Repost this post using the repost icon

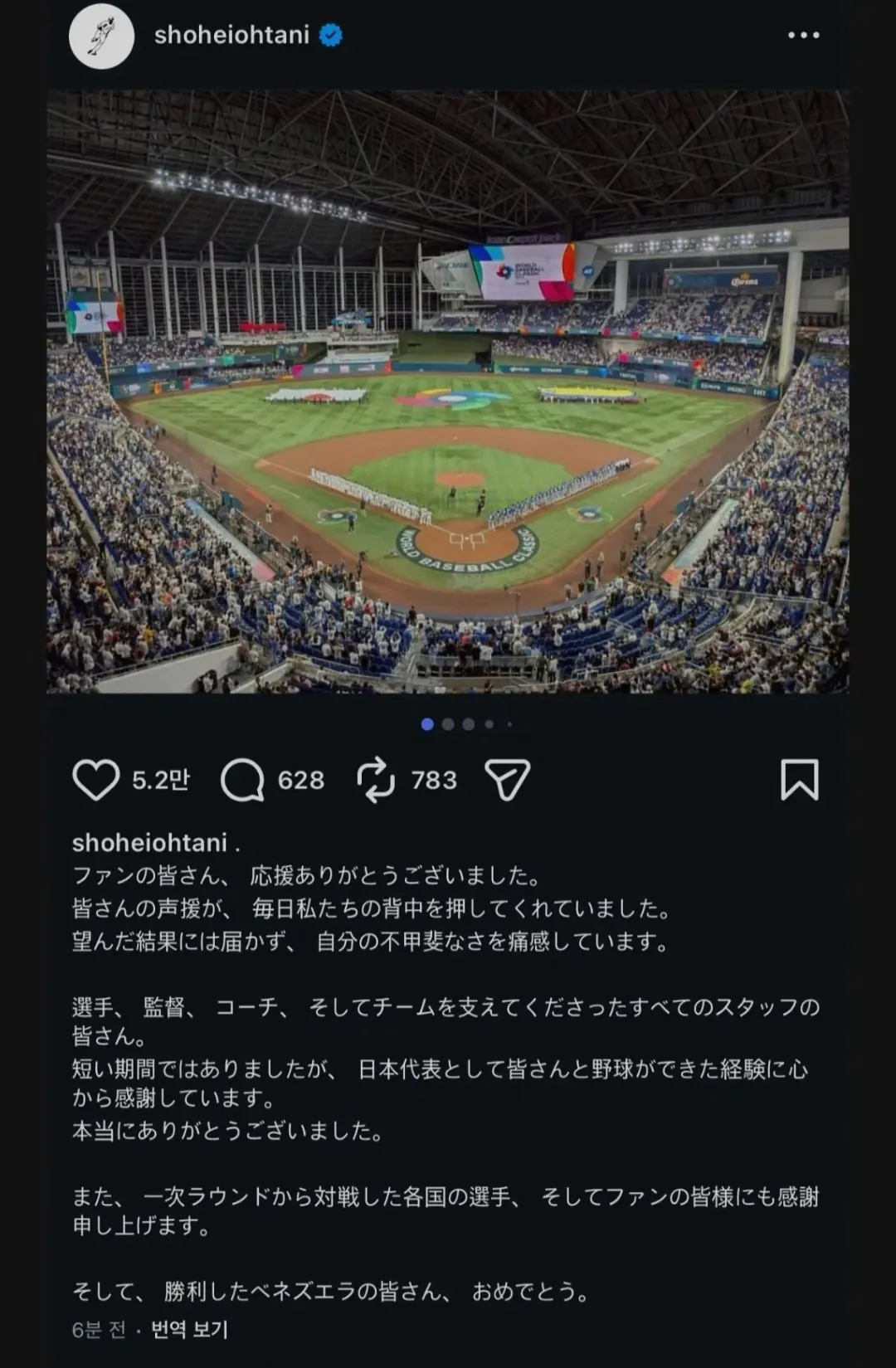[376, 780]
